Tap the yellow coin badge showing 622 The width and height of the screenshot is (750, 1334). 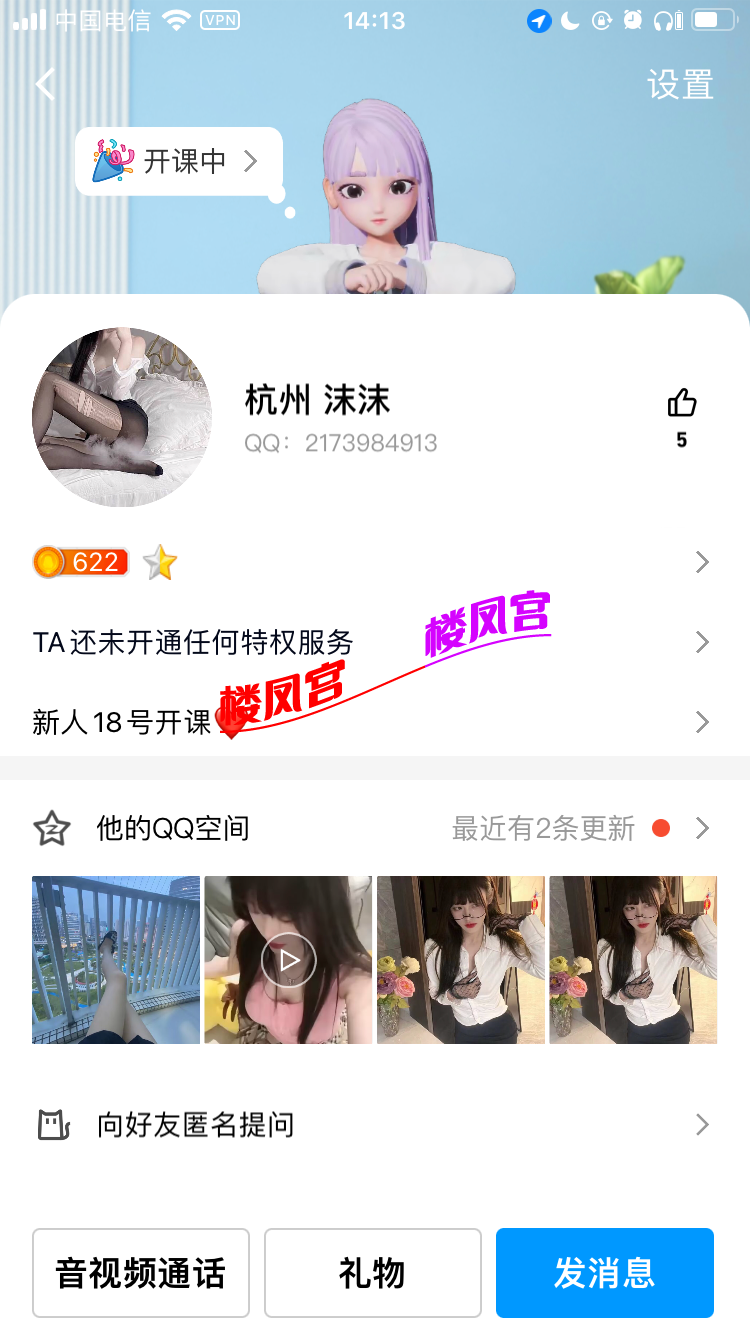pos(80,562)
